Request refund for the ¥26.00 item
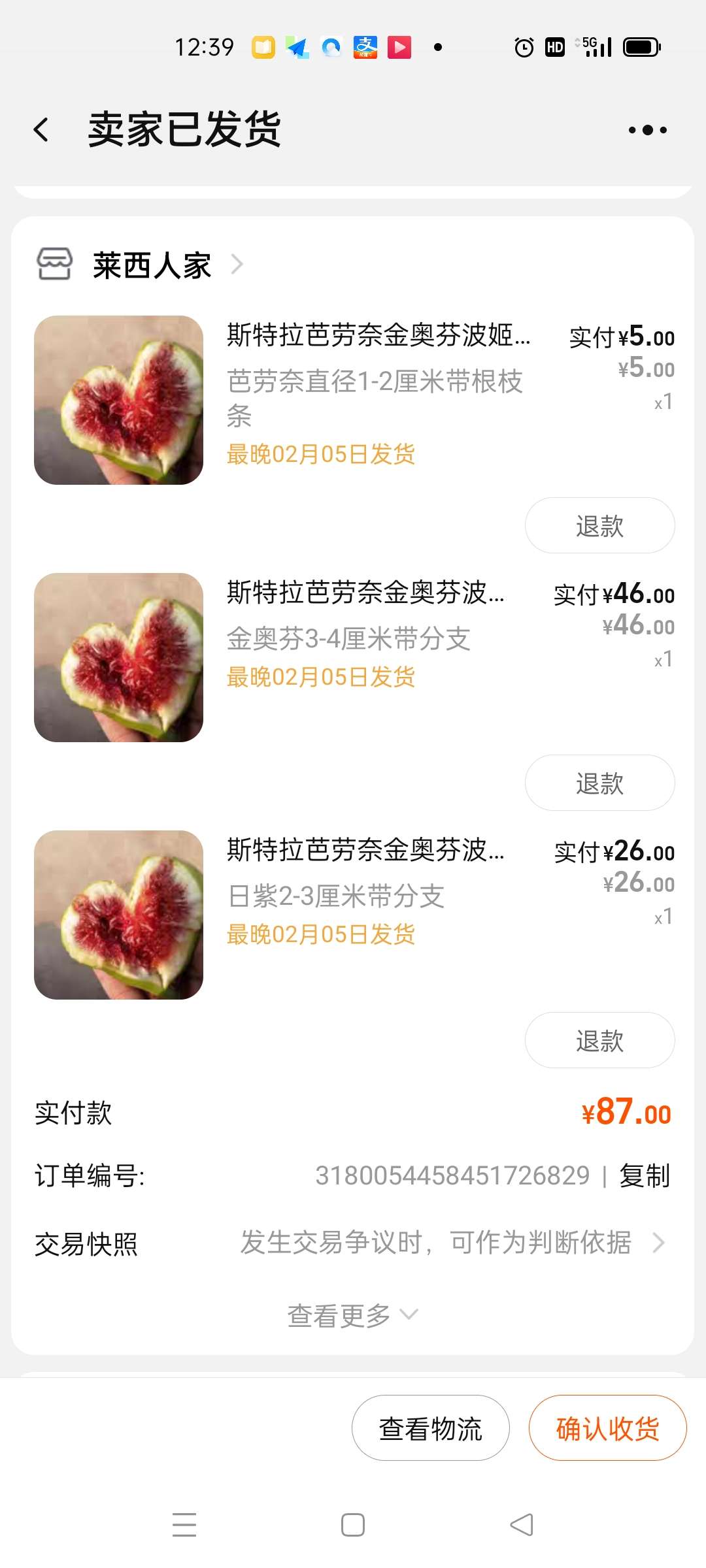Image resolution: width=706 pixels, height=1568 pixels. tap(599, 1040)
